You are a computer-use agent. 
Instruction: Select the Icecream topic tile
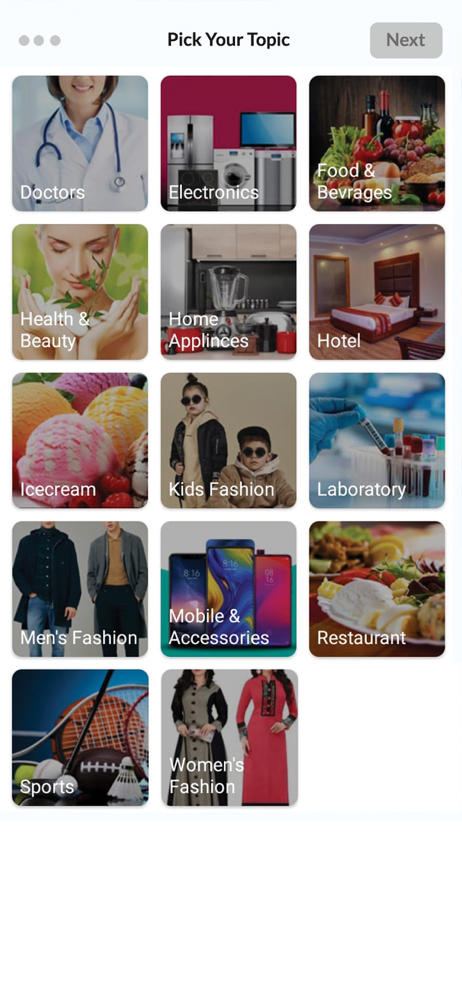pos(80,441)
